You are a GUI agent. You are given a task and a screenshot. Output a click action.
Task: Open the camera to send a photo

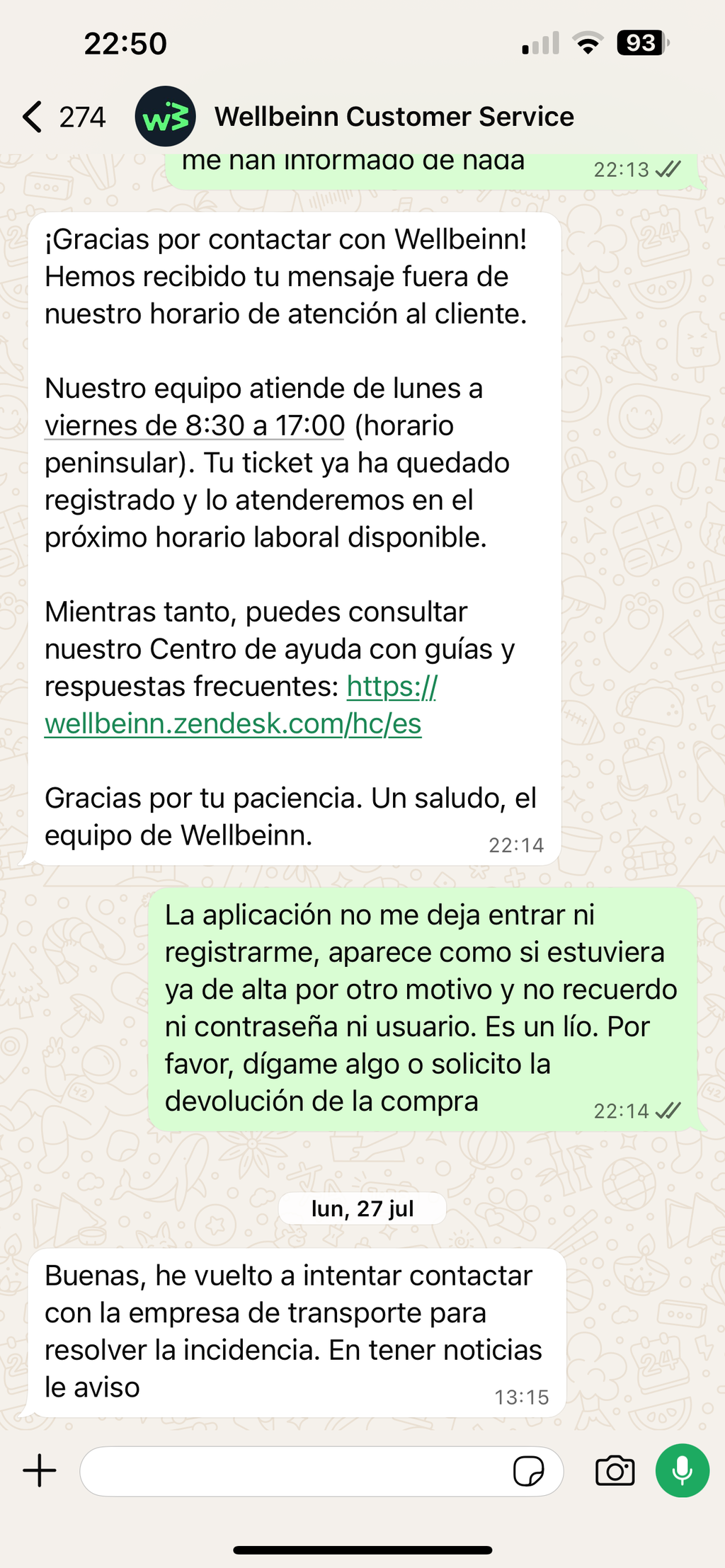pyautogui.click(x=615, y=1471)
